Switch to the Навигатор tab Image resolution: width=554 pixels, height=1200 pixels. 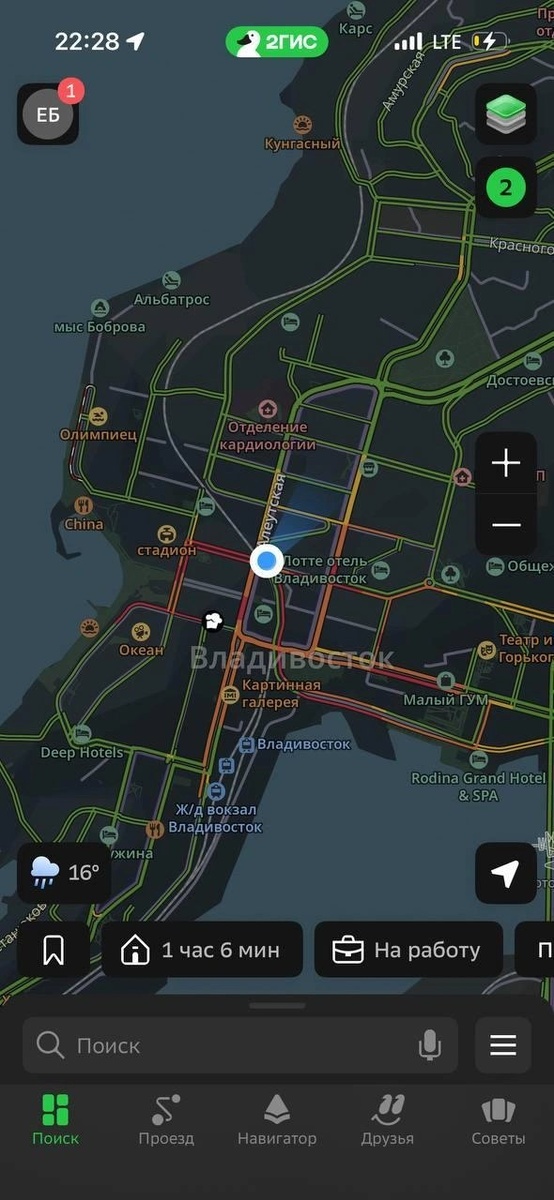pos(277,1120)
